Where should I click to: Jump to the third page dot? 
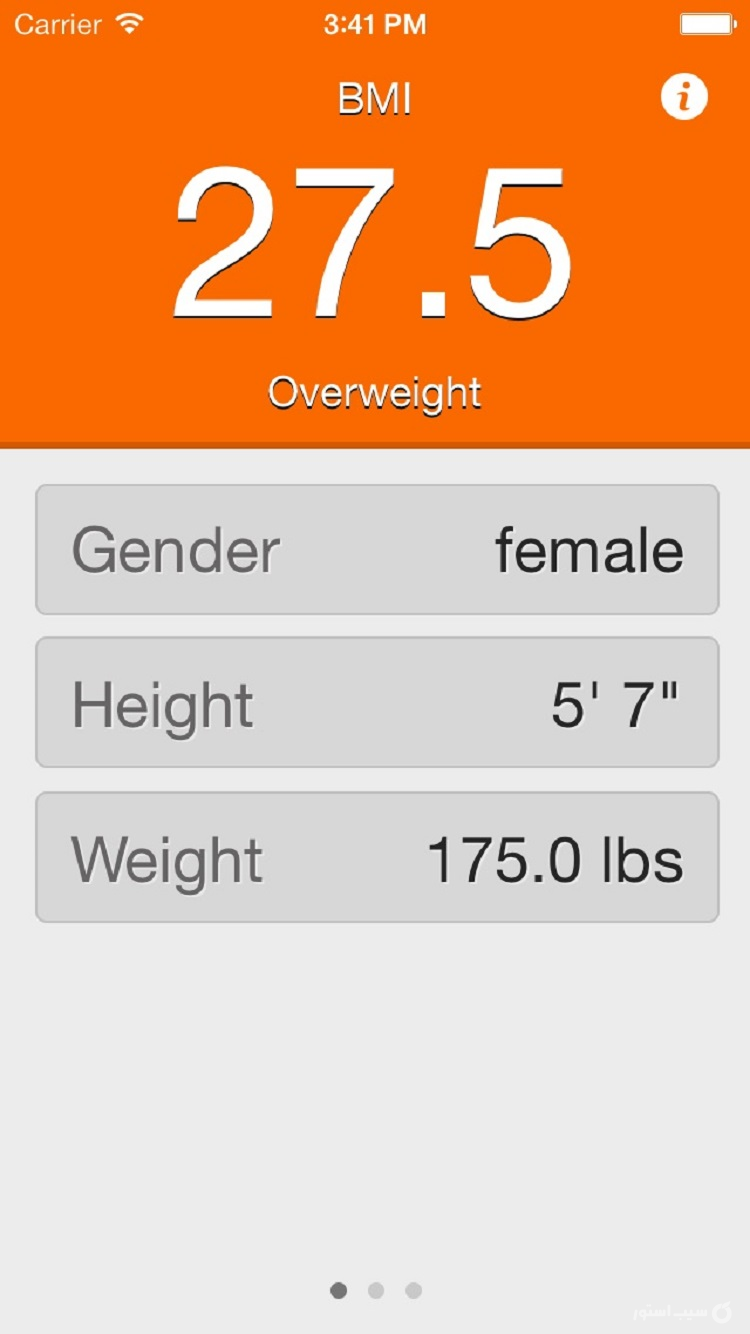coord(413,1291)
